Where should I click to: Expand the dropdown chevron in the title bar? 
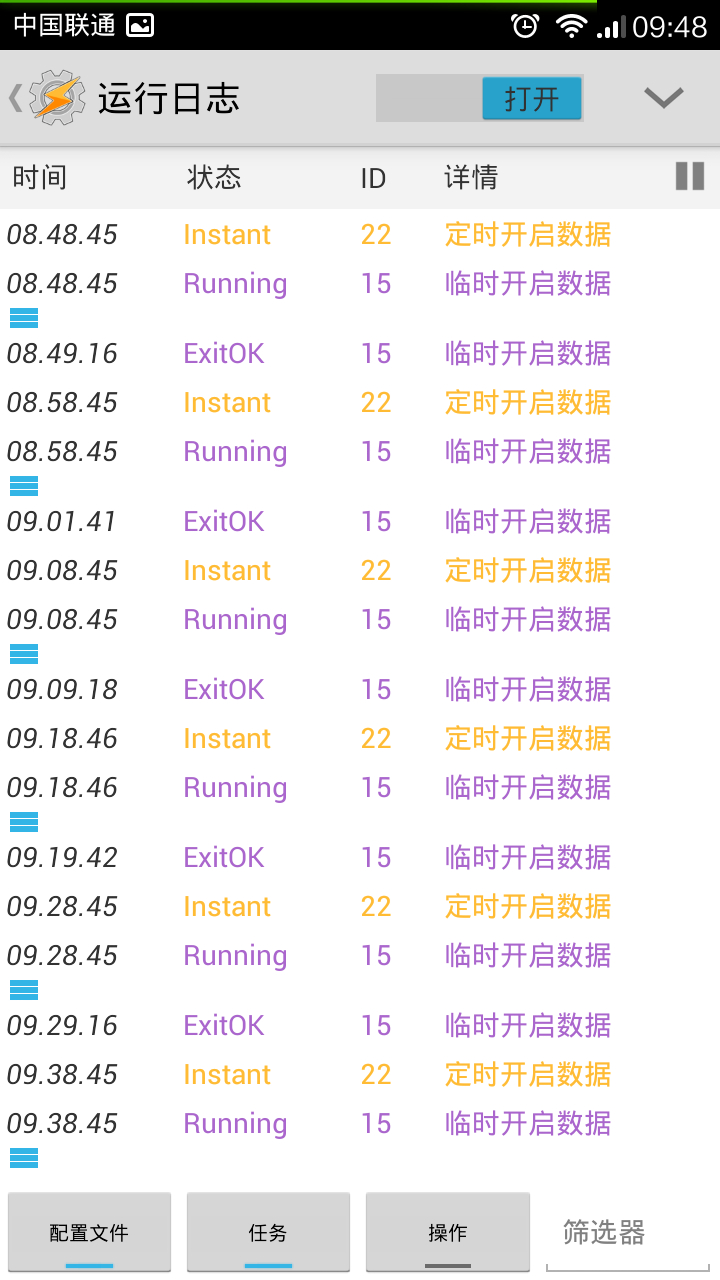[x=663, y=98]
